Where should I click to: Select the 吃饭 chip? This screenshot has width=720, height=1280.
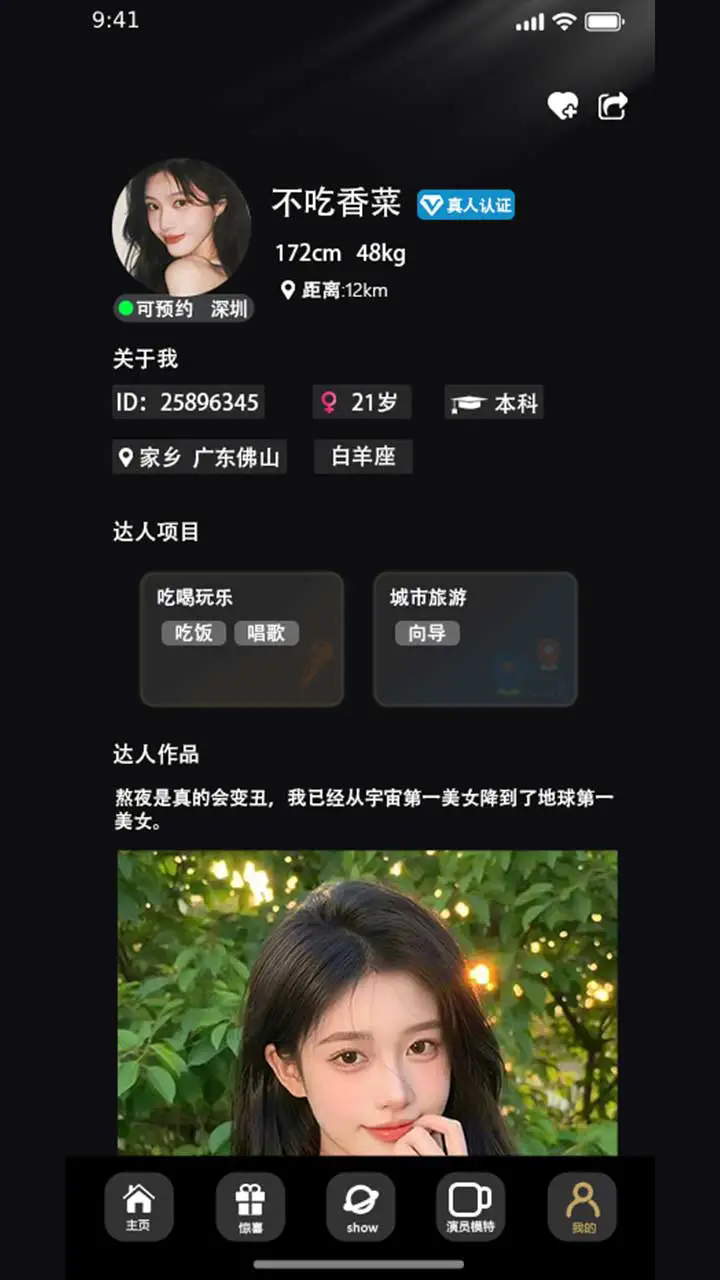point(194,633)
